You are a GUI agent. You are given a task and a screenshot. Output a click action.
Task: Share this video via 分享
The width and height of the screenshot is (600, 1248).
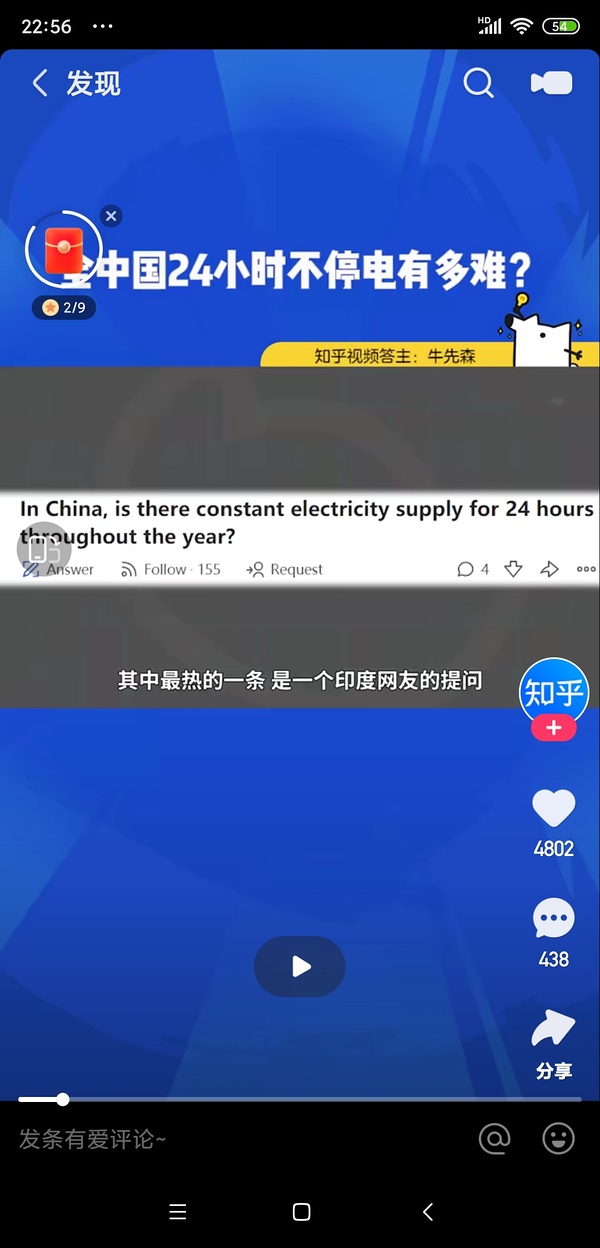click(x=554, y=1030)
